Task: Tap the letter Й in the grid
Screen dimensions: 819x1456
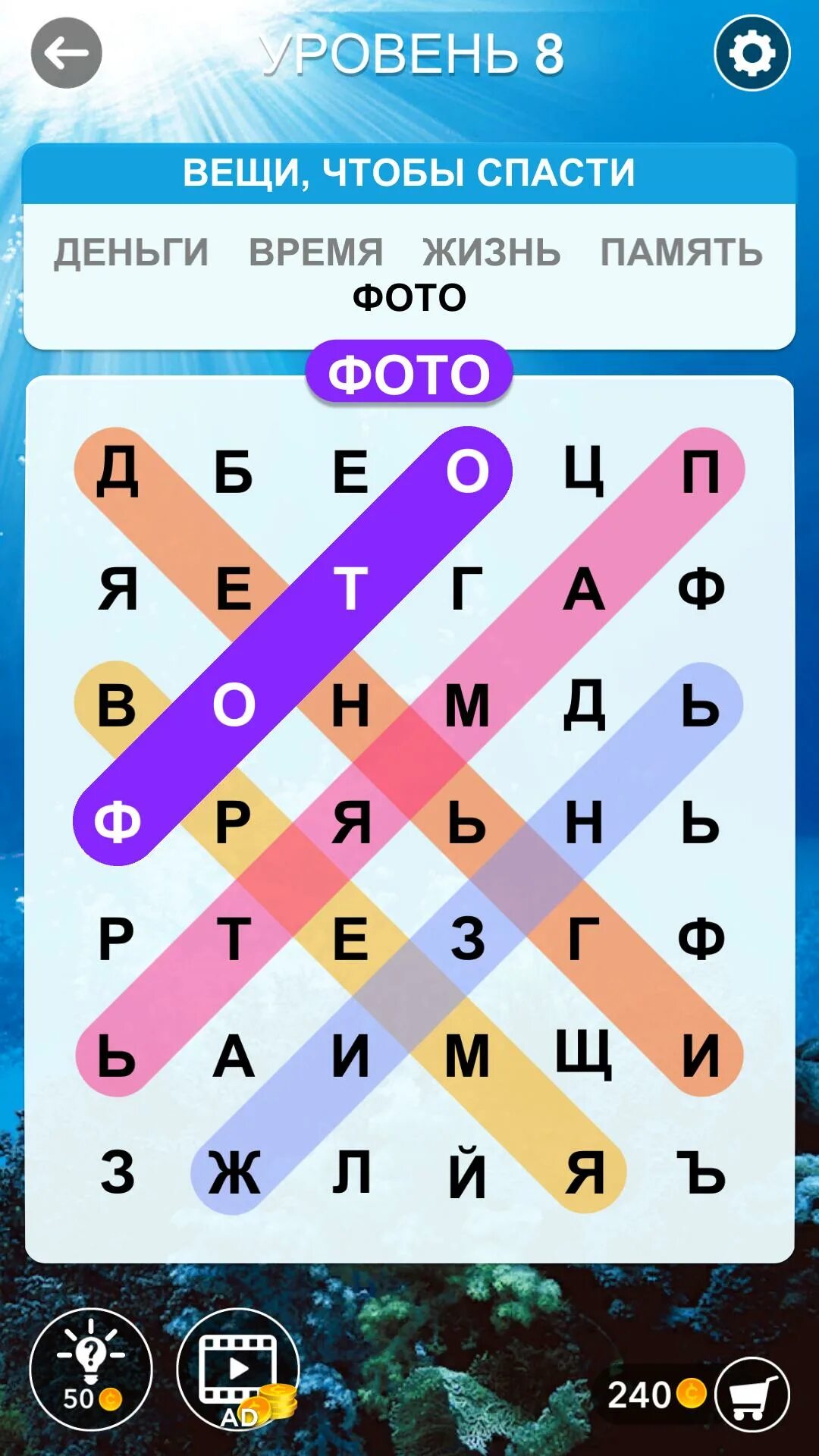Action: [x=467, y=1172]
